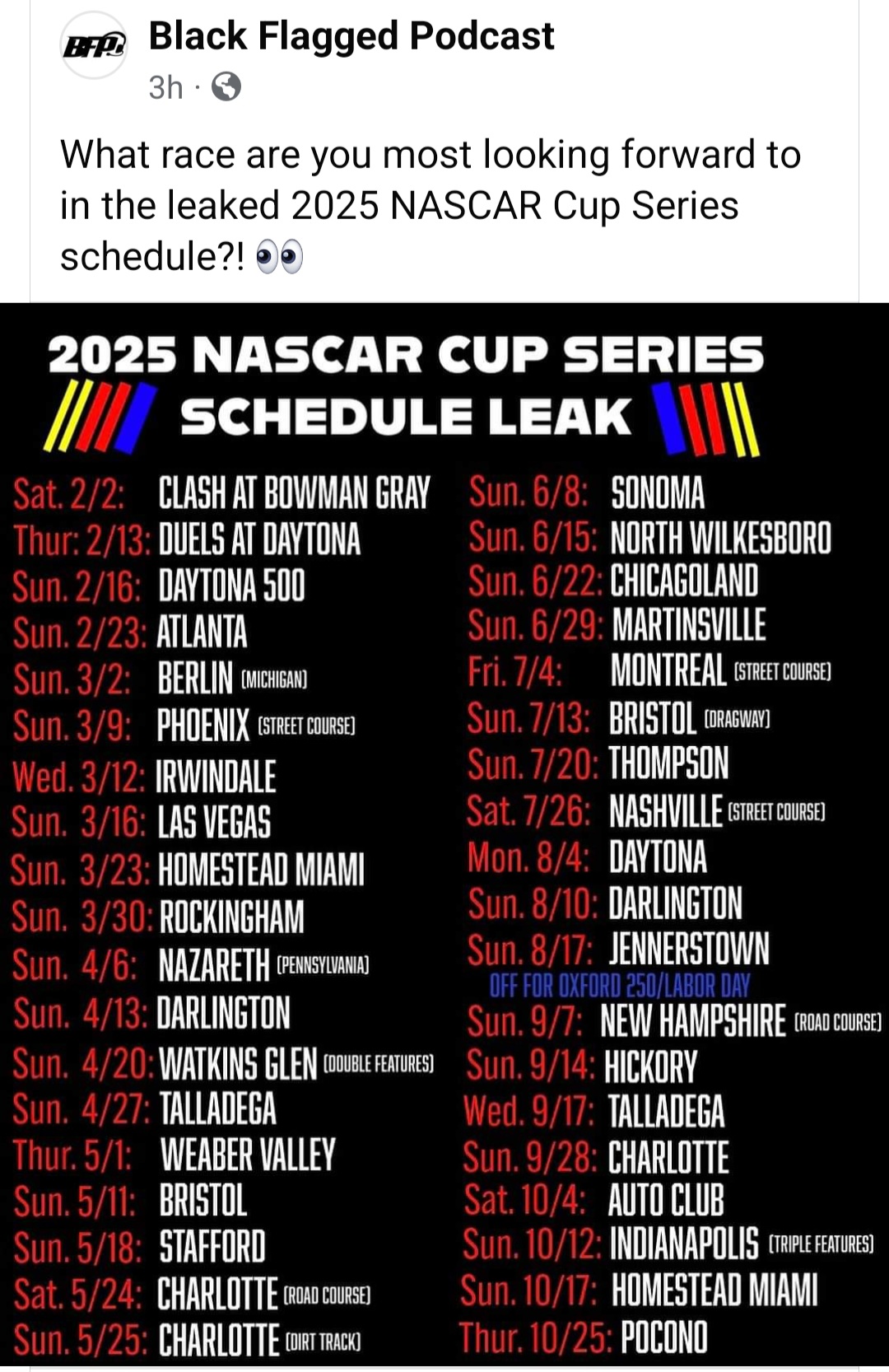The image size is (889, 1372).
Task: Open Black Flagged Podcast profile picture
Action: click(95, 46)
